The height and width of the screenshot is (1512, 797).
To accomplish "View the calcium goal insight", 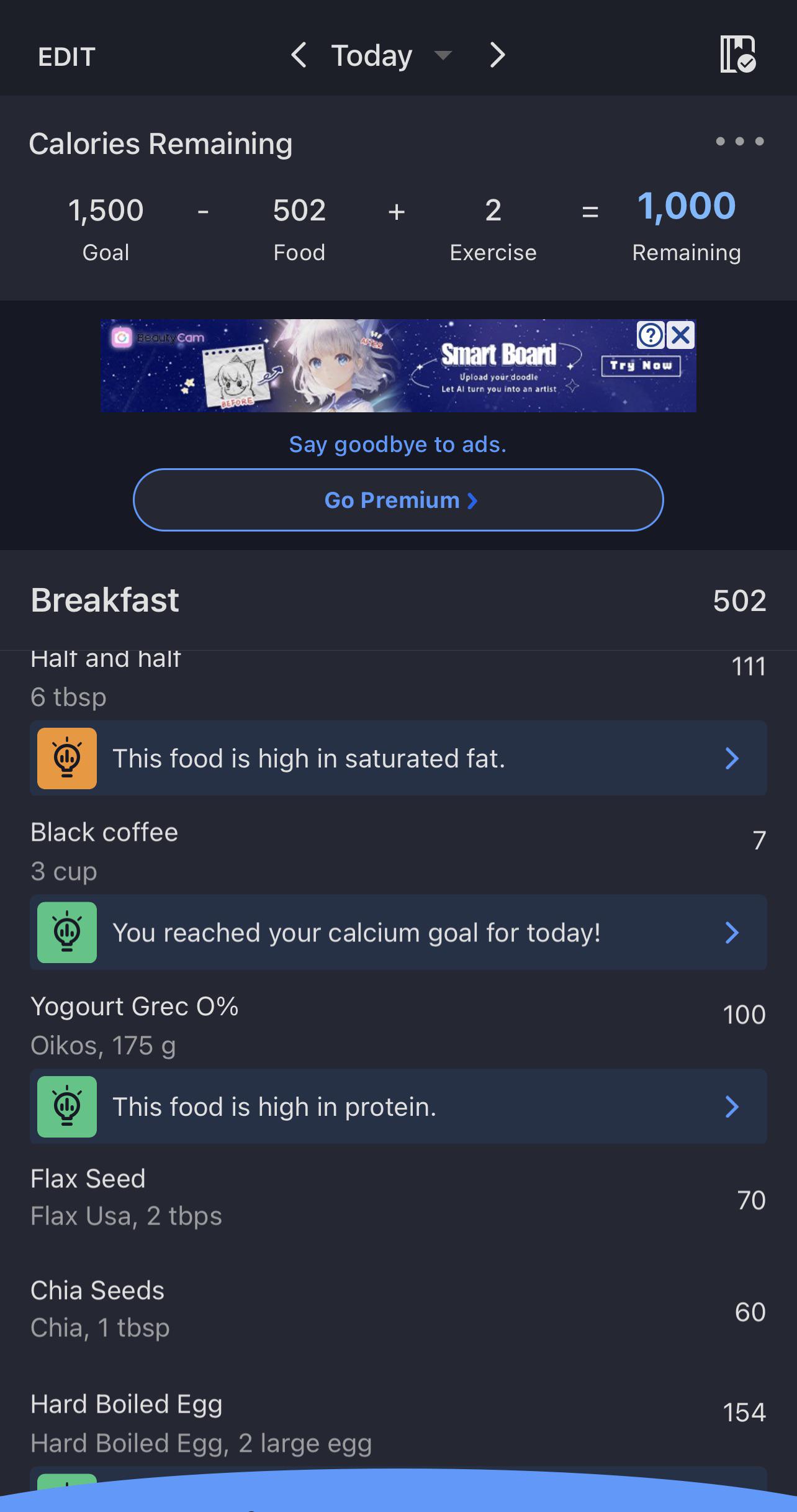I will (398, 932).
